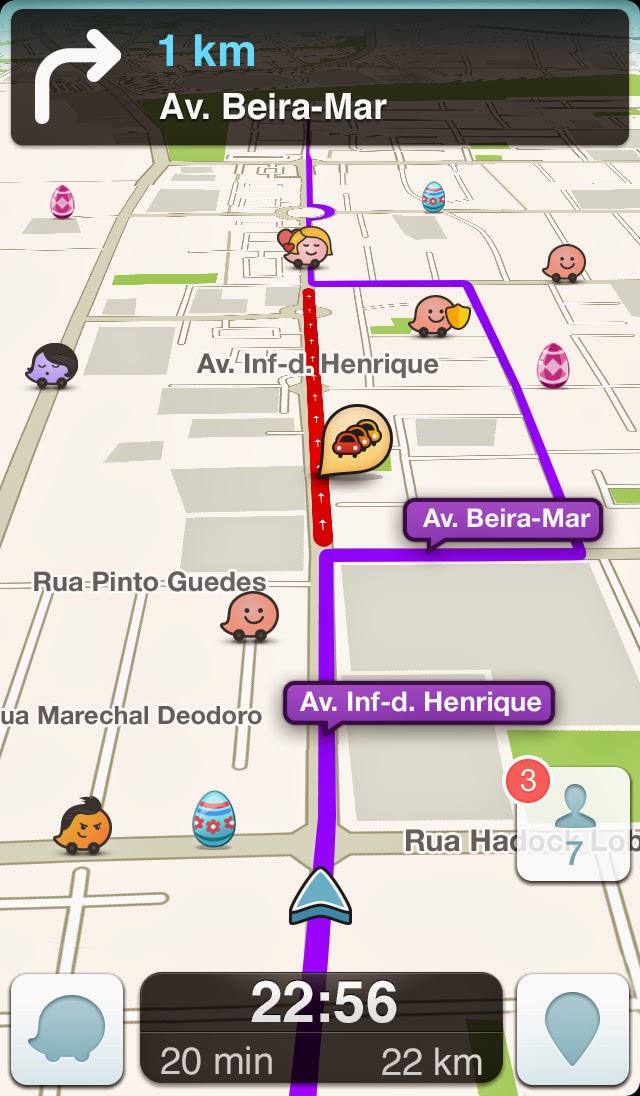This screenshot has height=1096, width=640.
Task: Open the friends panel showing 7
Action: click(x=573, y=824)
